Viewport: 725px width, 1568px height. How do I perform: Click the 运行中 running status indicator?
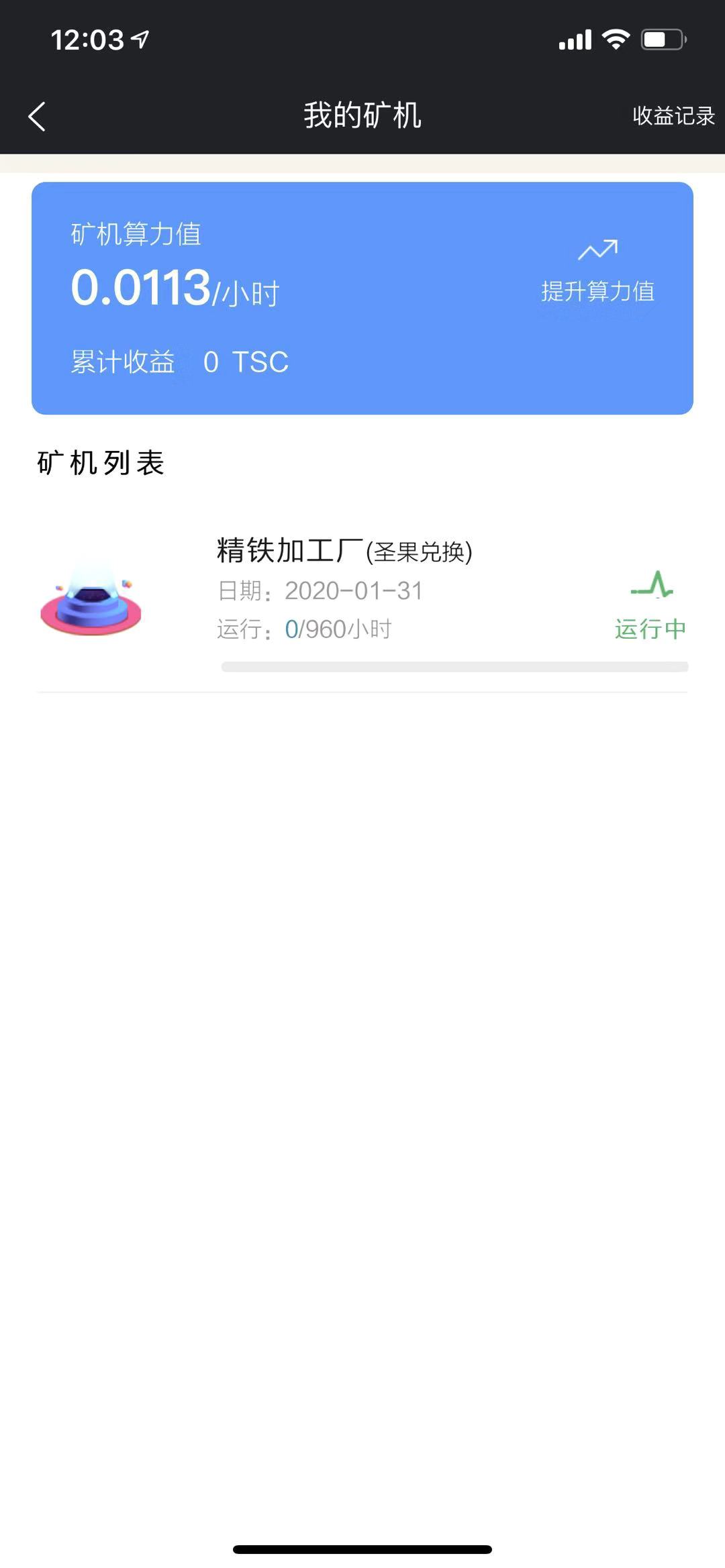[650, 629]
